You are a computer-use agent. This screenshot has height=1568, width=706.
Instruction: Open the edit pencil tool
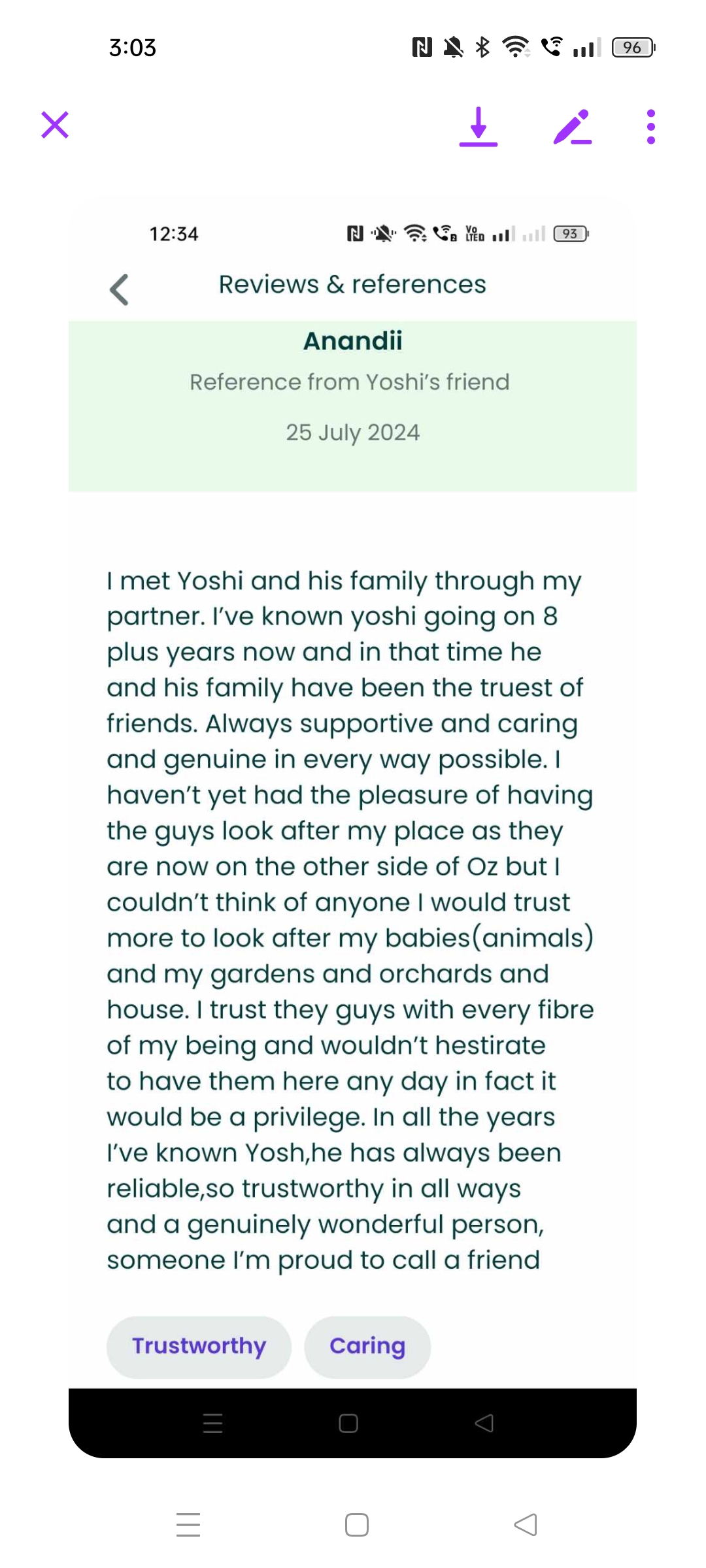(x=573, y=127)
